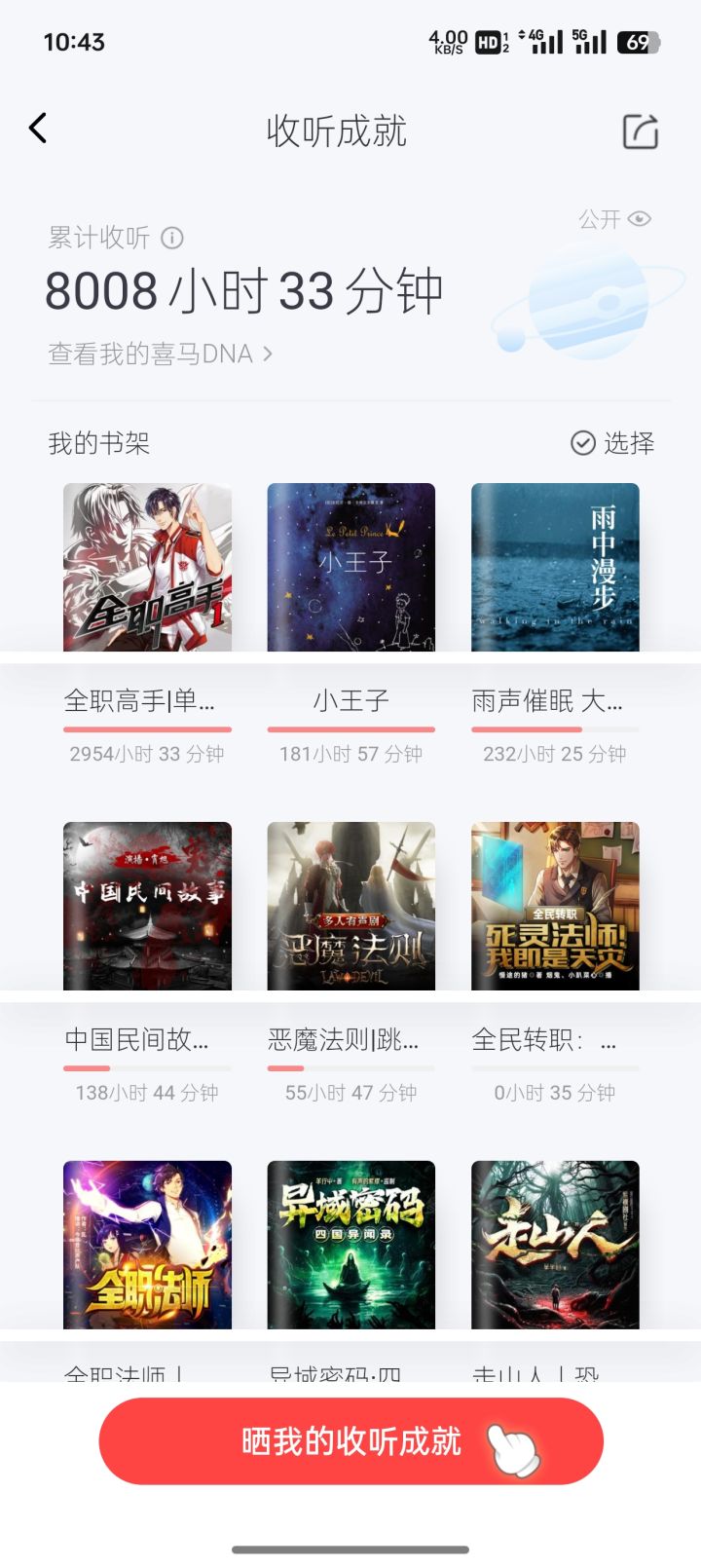This screenshot has height=1568, width=701.
Task: Open 异域密码 audiobook
Action: click(350, 1245)
